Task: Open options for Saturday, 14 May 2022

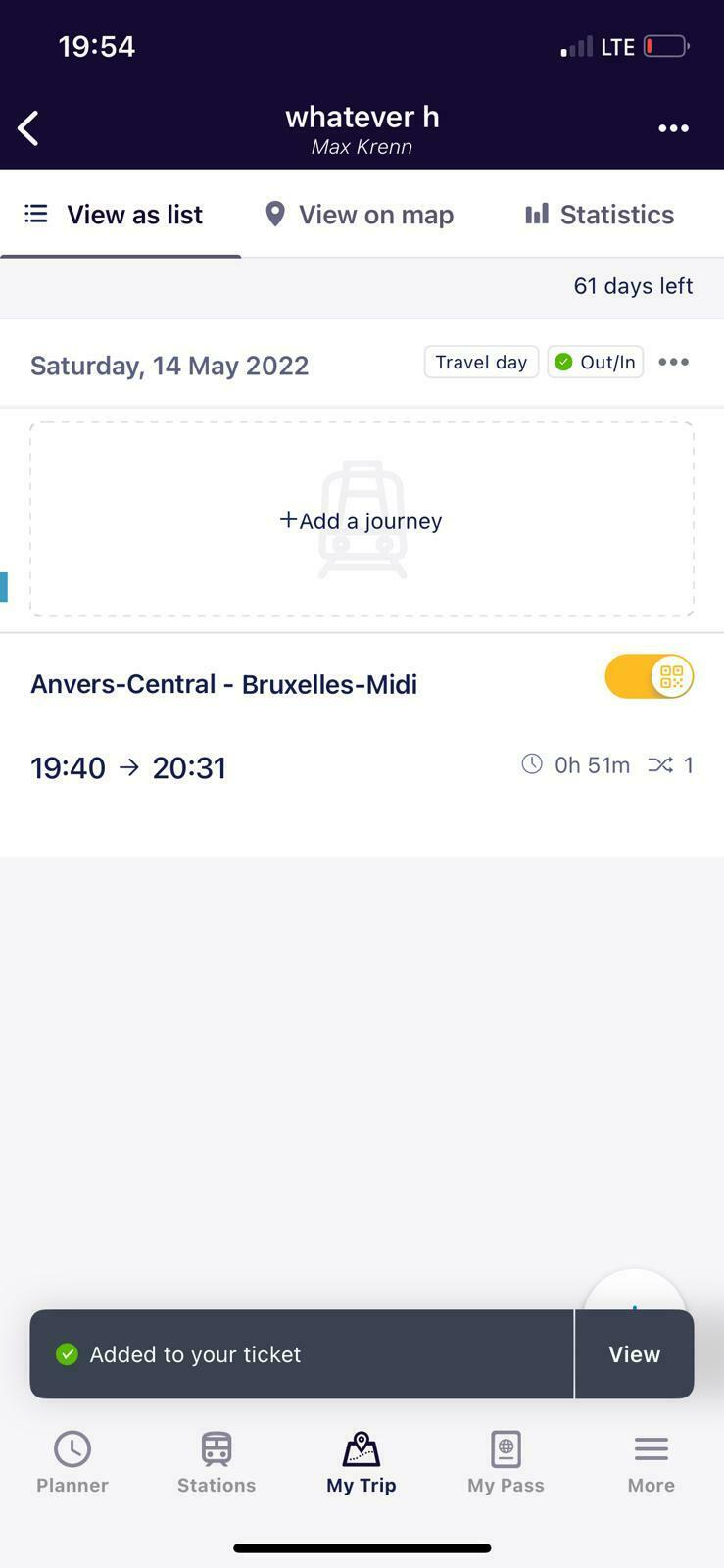Action: coord(673,362)
